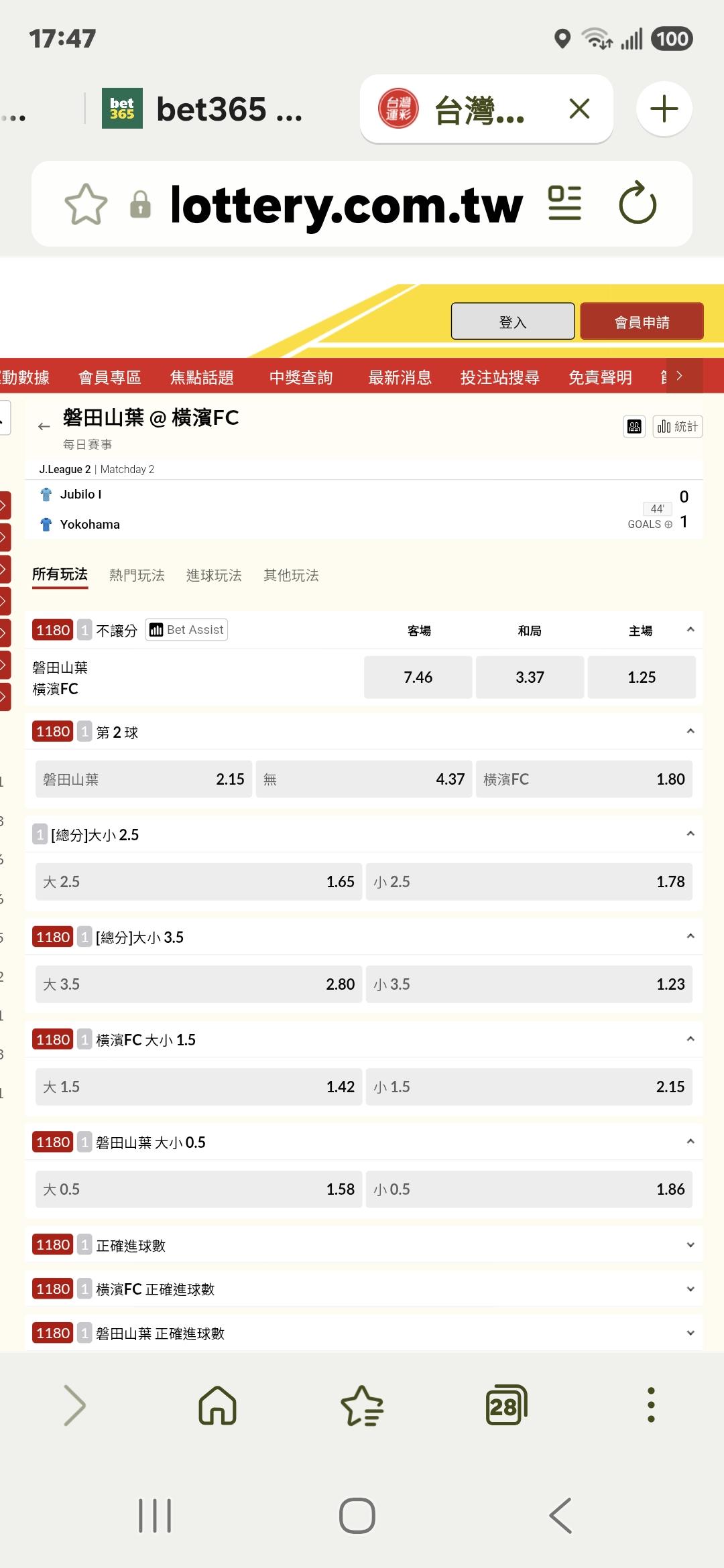The image size is (724, 1568).
Task: Go back from the 磐田山葉 @ 橫濱FC match
Action: tap(44, 426)
